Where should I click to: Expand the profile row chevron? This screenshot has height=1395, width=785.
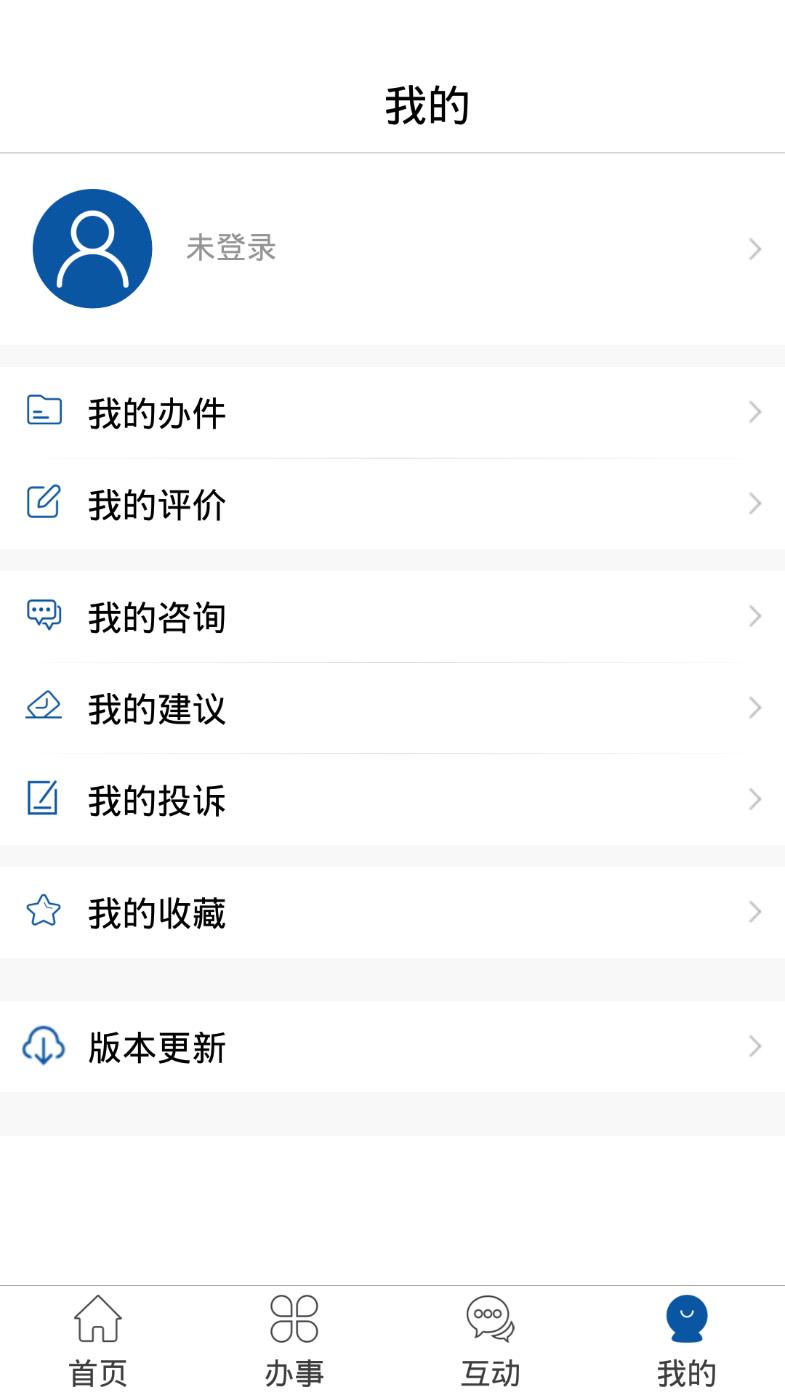click(x=755, y=248)
